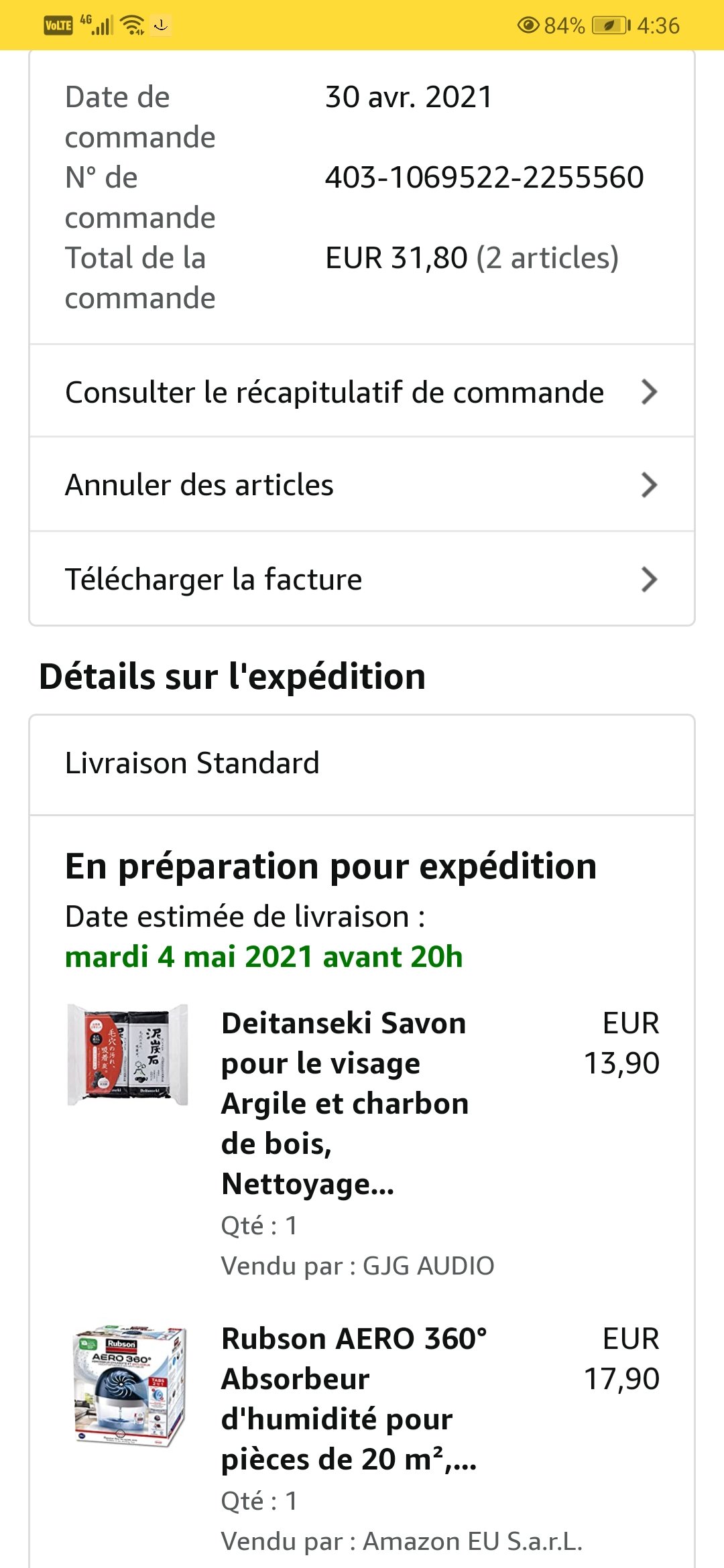Viewport: 724px width, 1568px height.
Task: Select Annuler des articles
Action: pyautogui.click(x=362, y=485)
